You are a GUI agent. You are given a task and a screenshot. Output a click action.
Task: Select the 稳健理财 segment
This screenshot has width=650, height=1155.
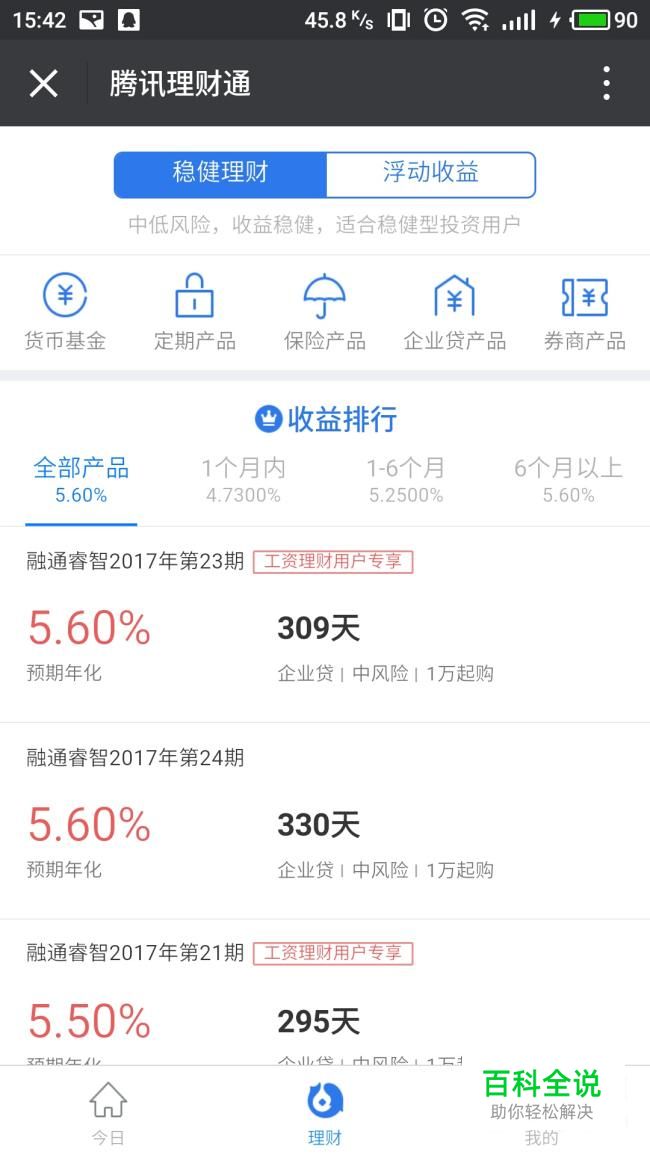click(x=220, y=175)
